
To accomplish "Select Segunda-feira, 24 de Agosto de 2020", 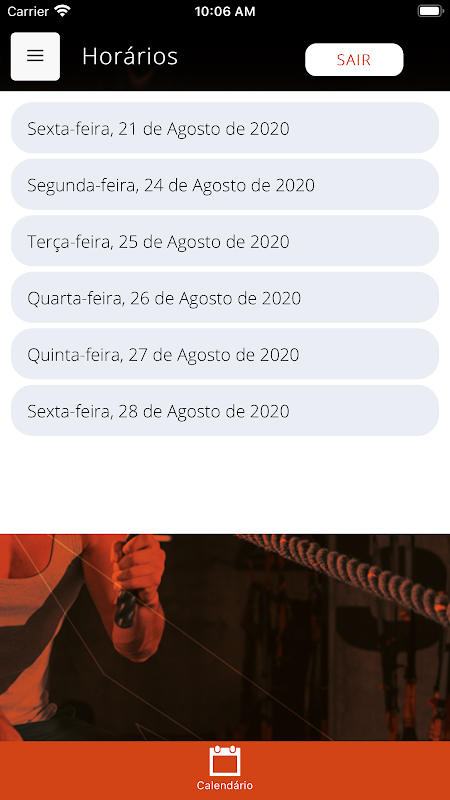I will tap(225, 184).
